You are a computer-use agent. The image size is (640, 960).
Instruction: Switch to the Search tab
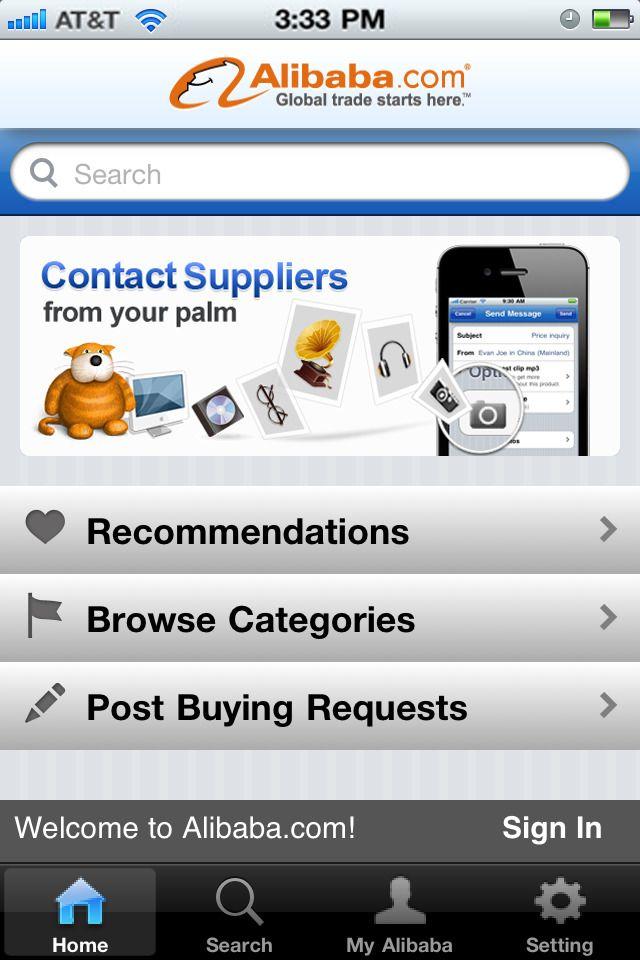pos(239,914)
